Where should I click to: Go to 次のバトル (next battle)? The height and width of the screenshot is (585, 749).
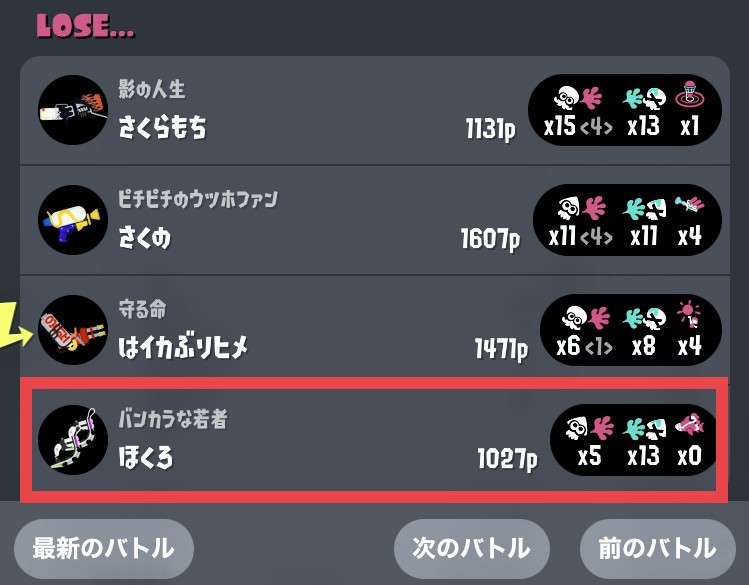tap(471, 548)
